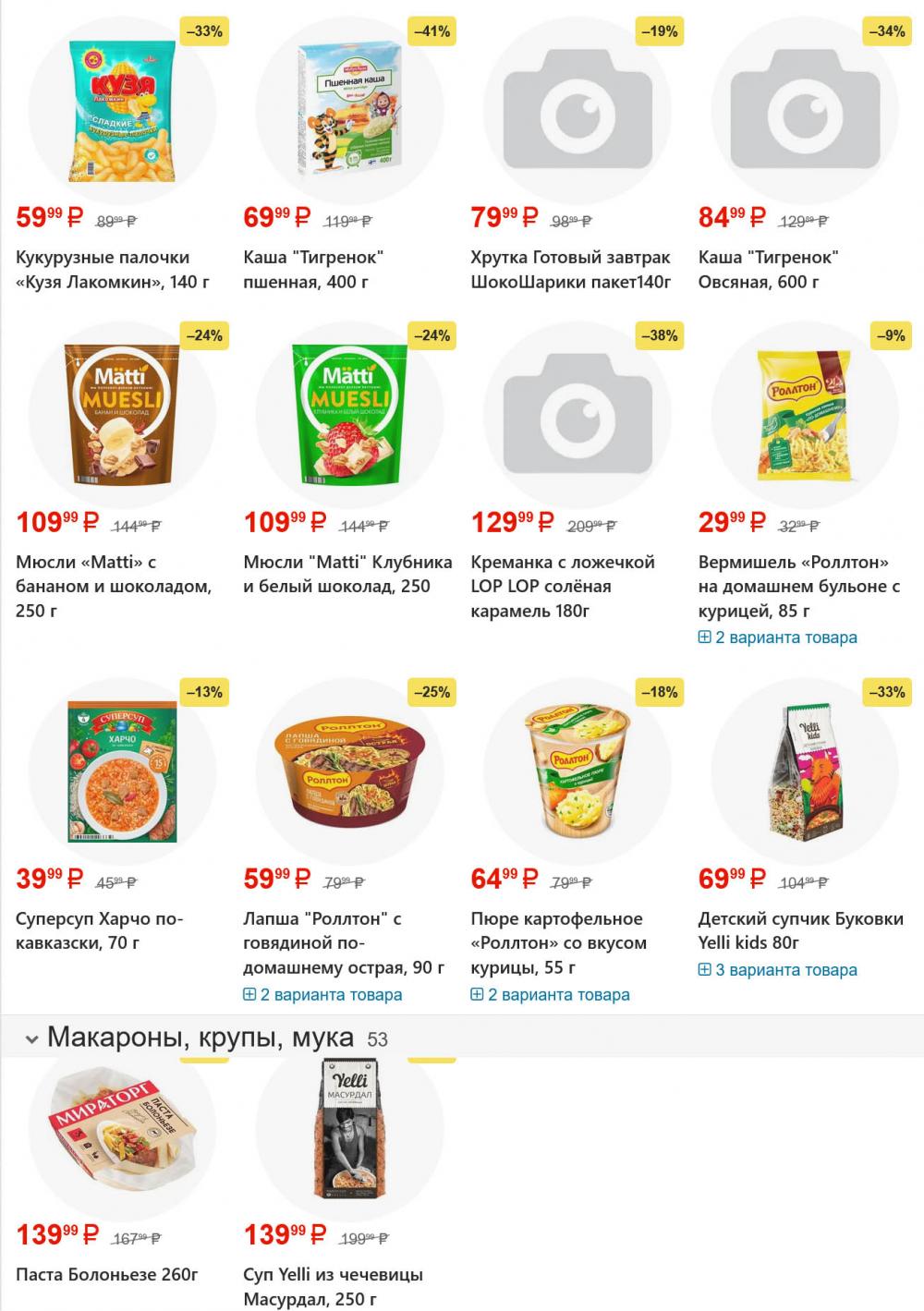Screen dimensions: 924x1311
Task: Open Пюре картофельное «Роллтон» со вкусом курицы
Action: [558, 942]
